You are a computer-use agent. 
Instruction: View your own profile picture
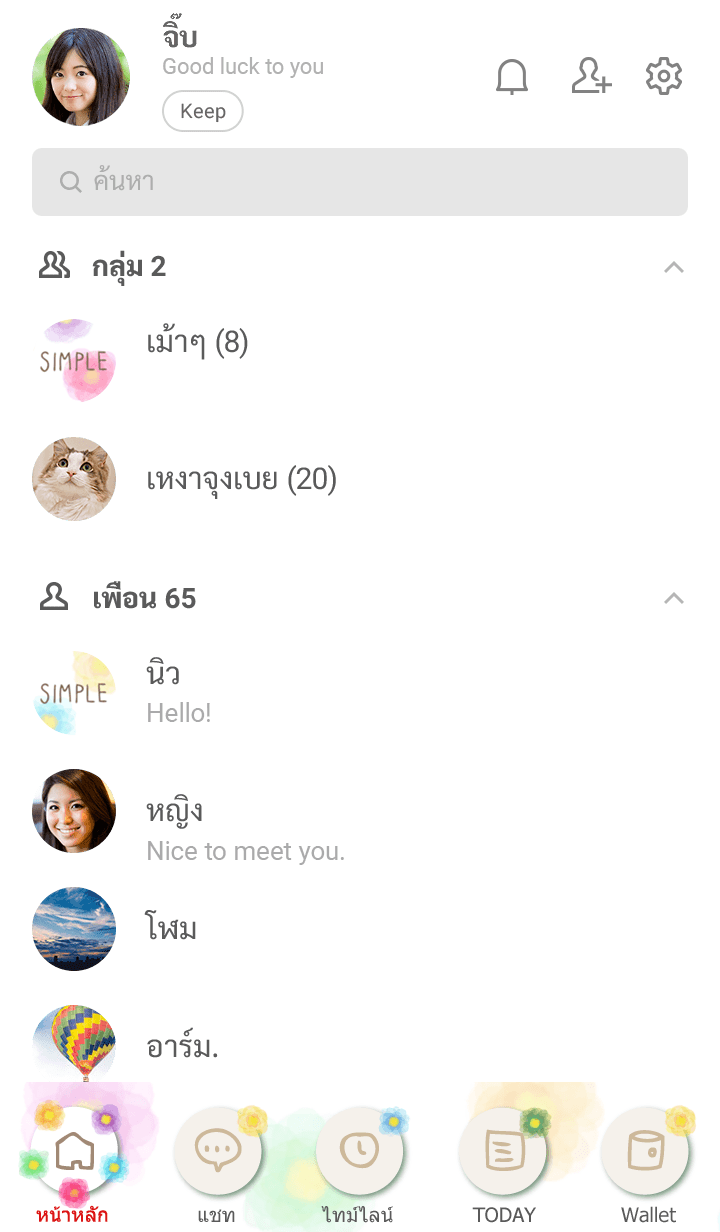(81, 77)
